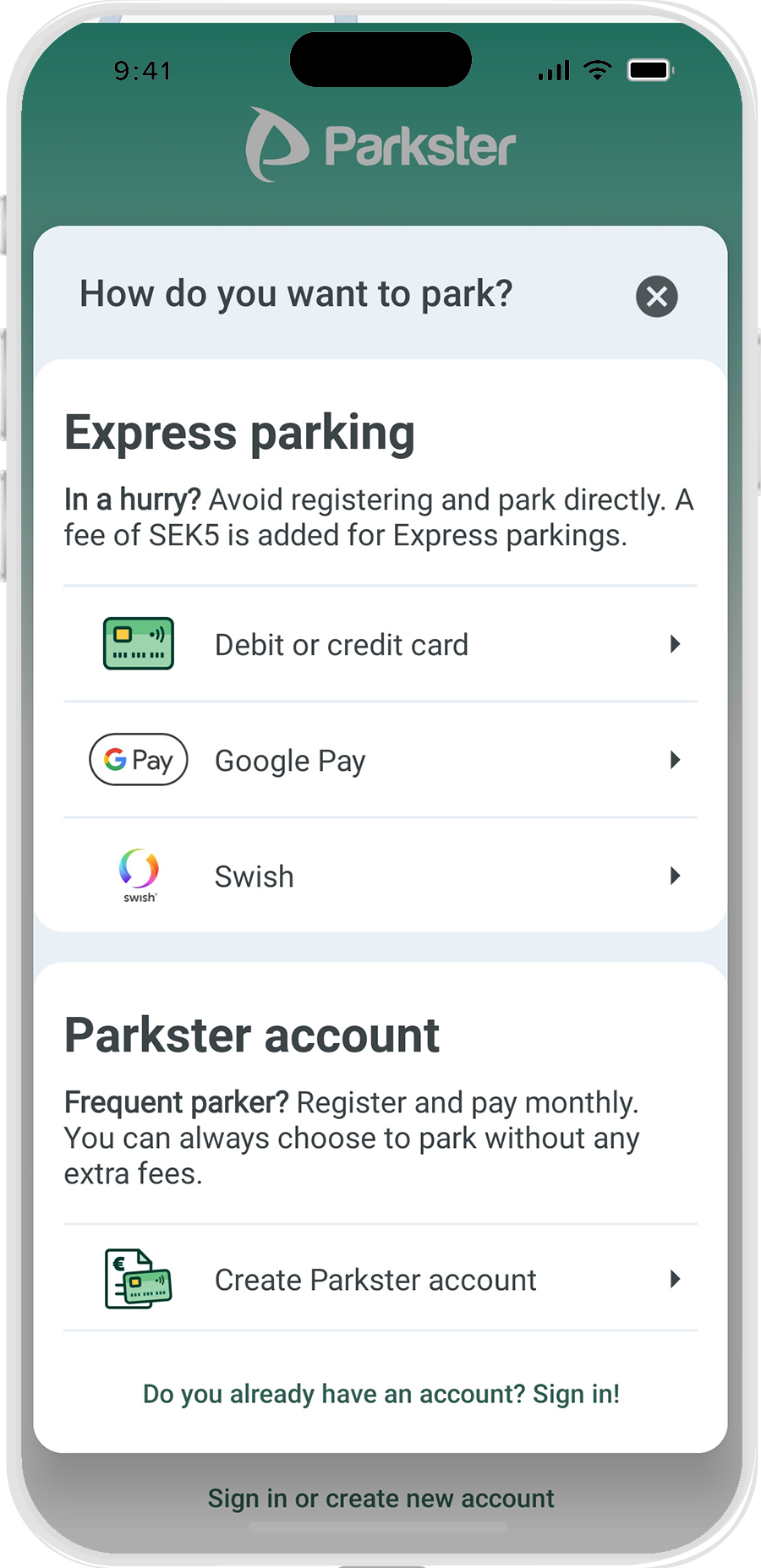This screenshot has height=1568, width=761.
Task: Choose Debit or credit card payment
Action: tap(380, 644)
